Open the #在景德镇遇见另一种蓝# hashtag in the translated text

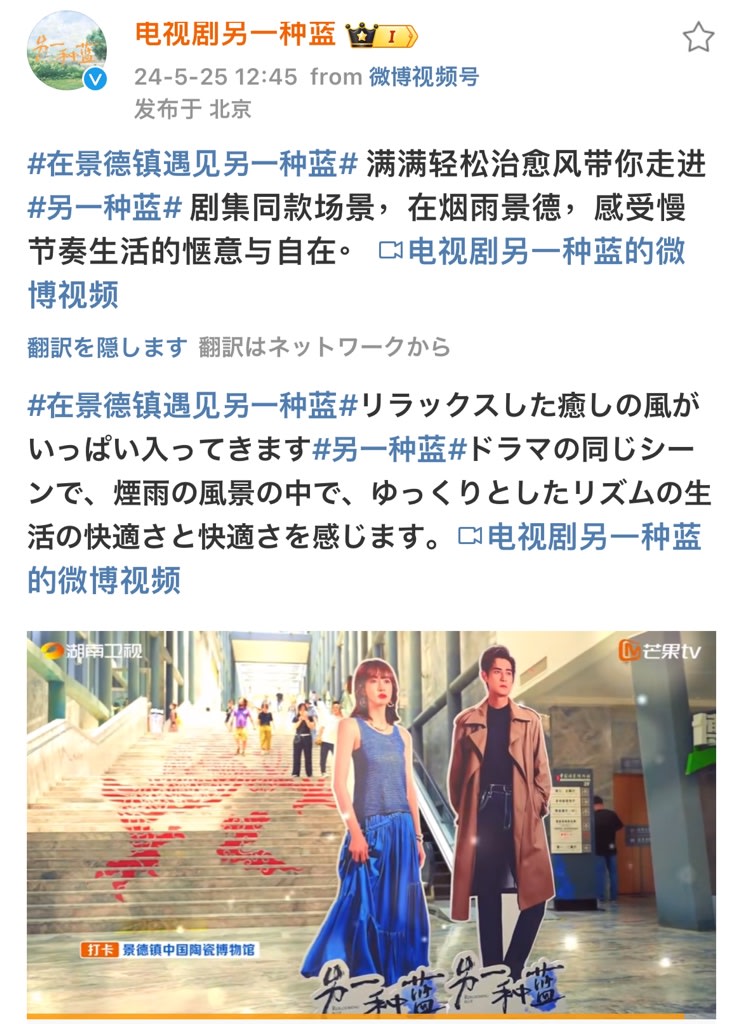point(192,406)
